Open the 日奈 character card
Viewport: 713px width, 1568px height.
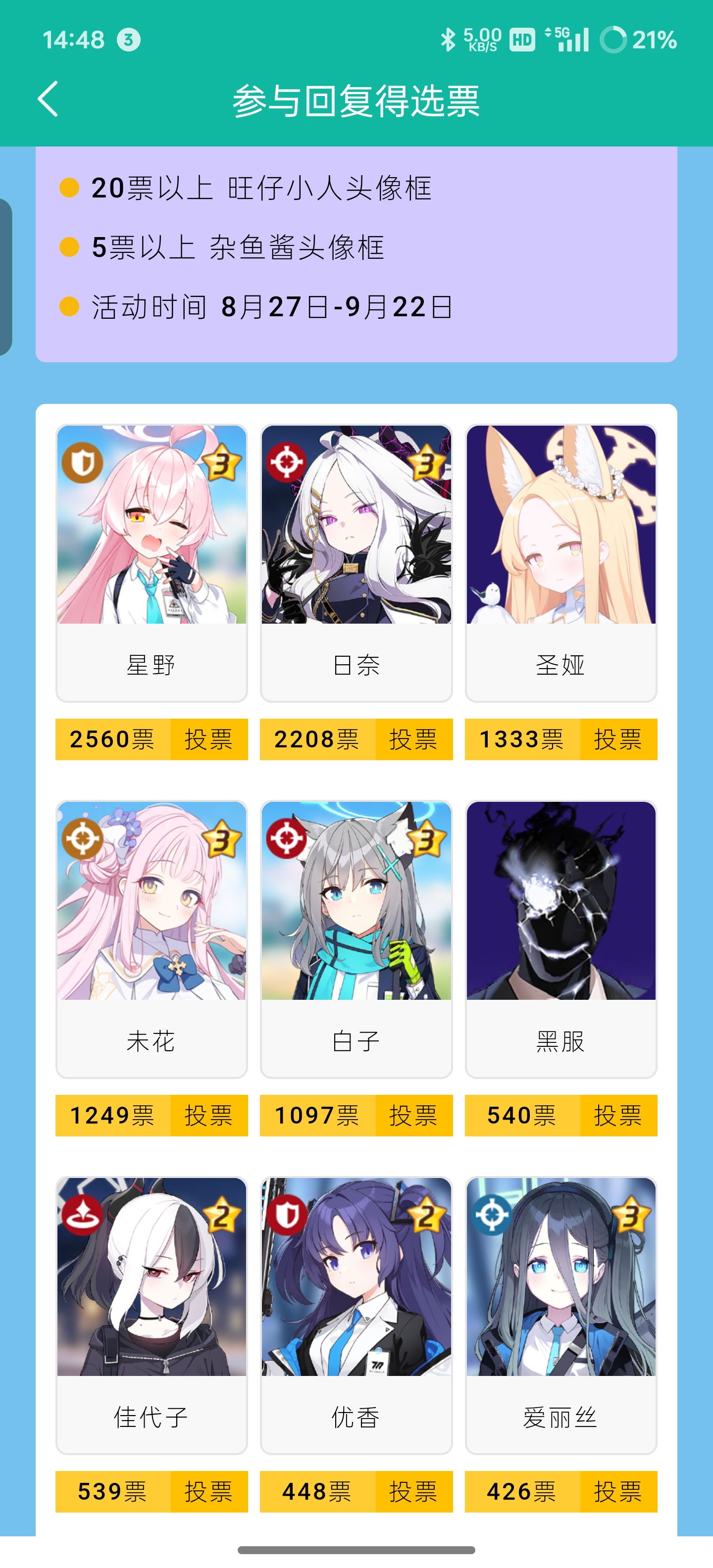pyautogui.click(x=356, y=562)
